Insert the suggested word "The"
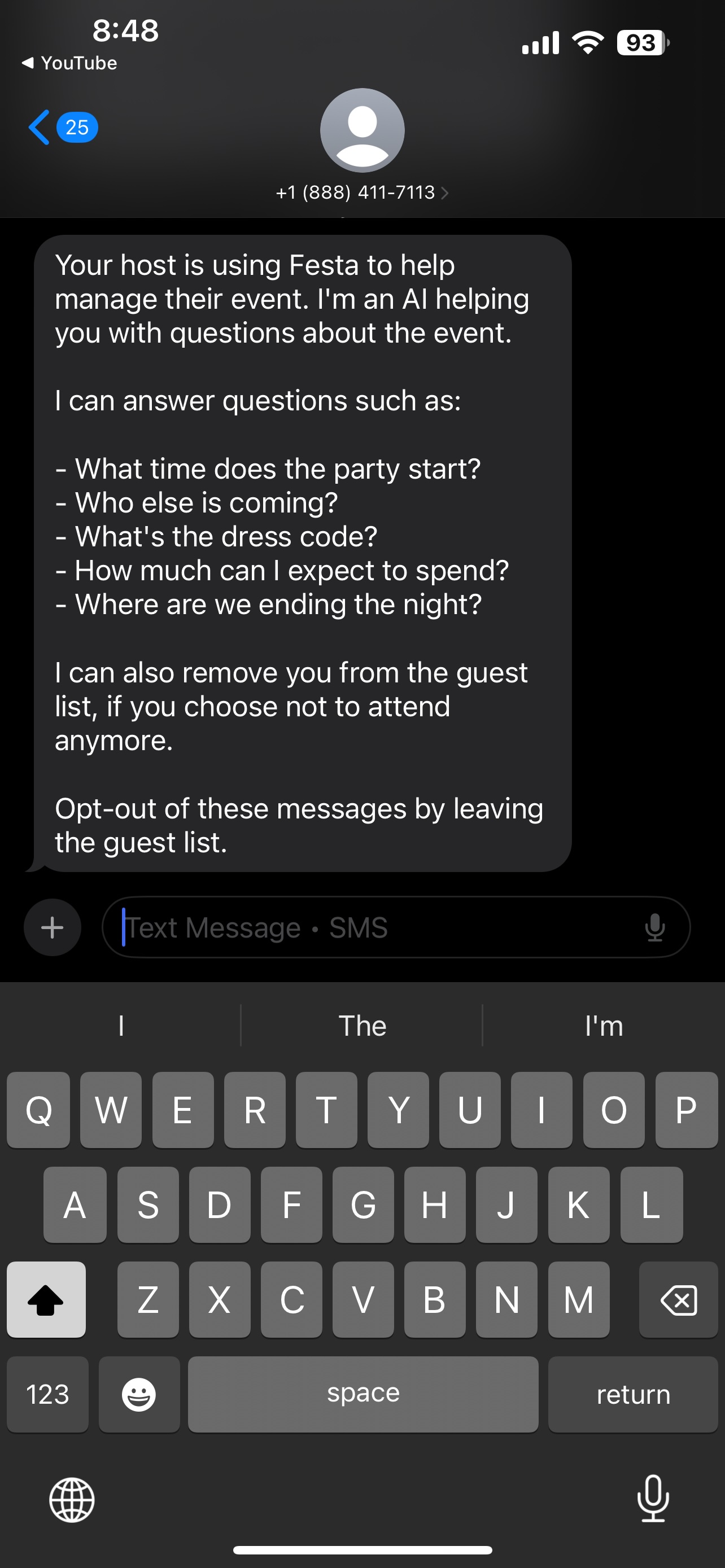 coord(362,1026)
